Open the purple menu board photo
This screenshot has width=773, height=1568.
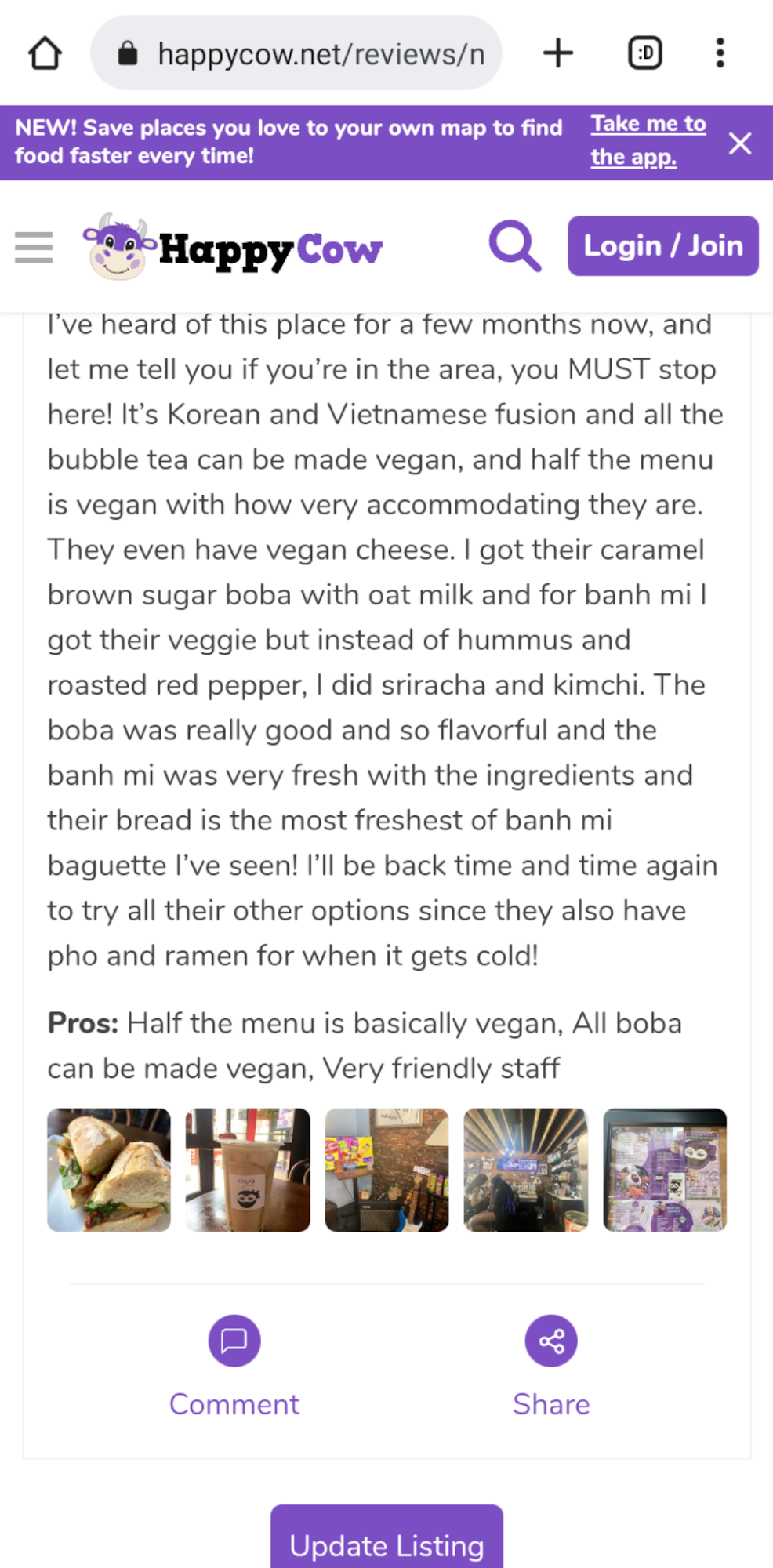click(665, 1170)
